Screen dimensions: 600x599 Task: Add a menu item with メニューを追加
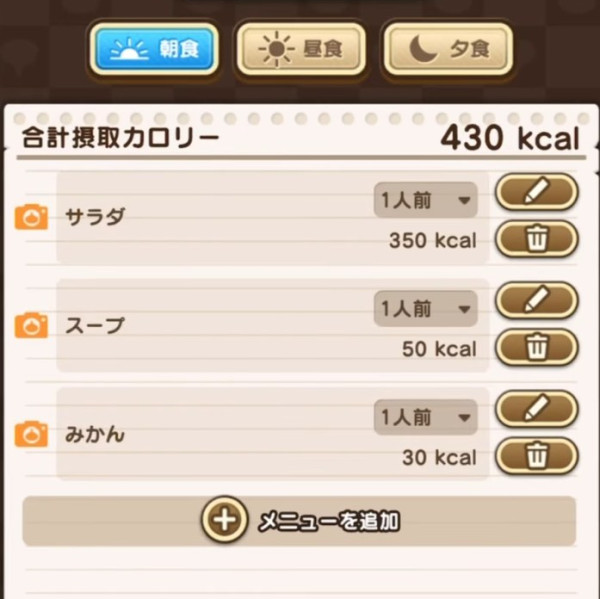pyautogui.click(x=299, y=520)
